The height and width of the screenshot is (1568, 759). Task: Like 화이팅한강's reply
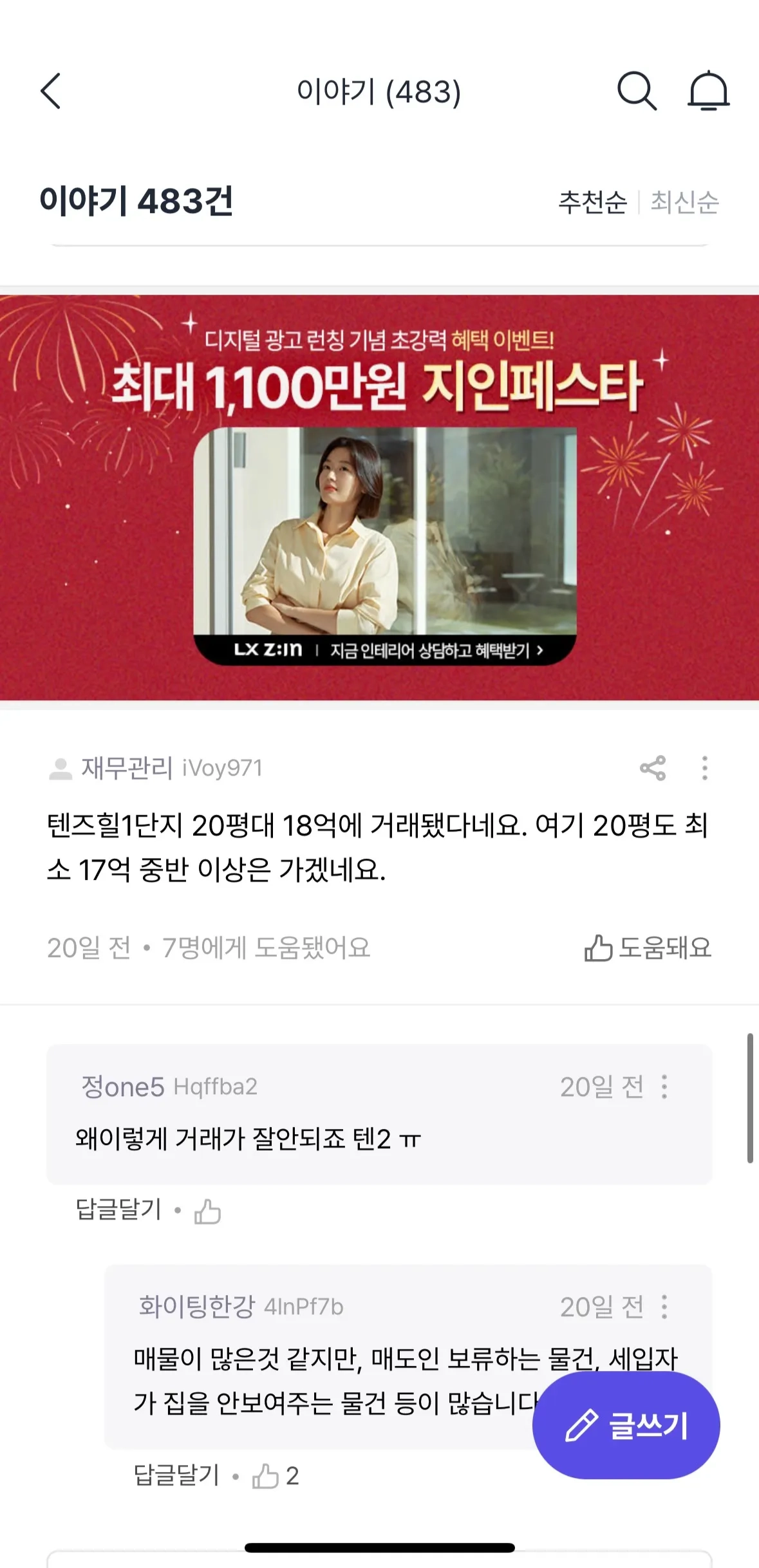(x=265, y=1476)
